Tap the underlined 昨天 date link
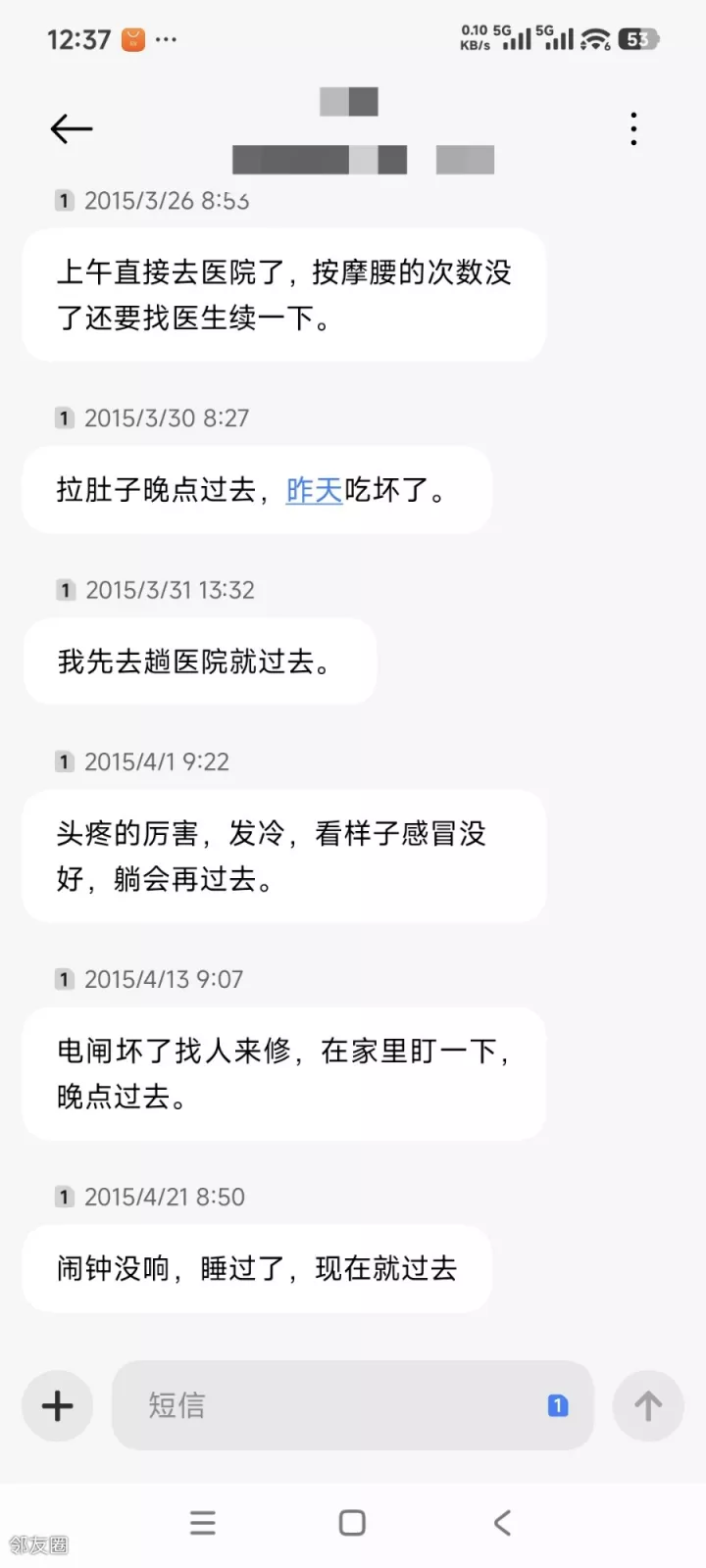 (x=314, y=489)
